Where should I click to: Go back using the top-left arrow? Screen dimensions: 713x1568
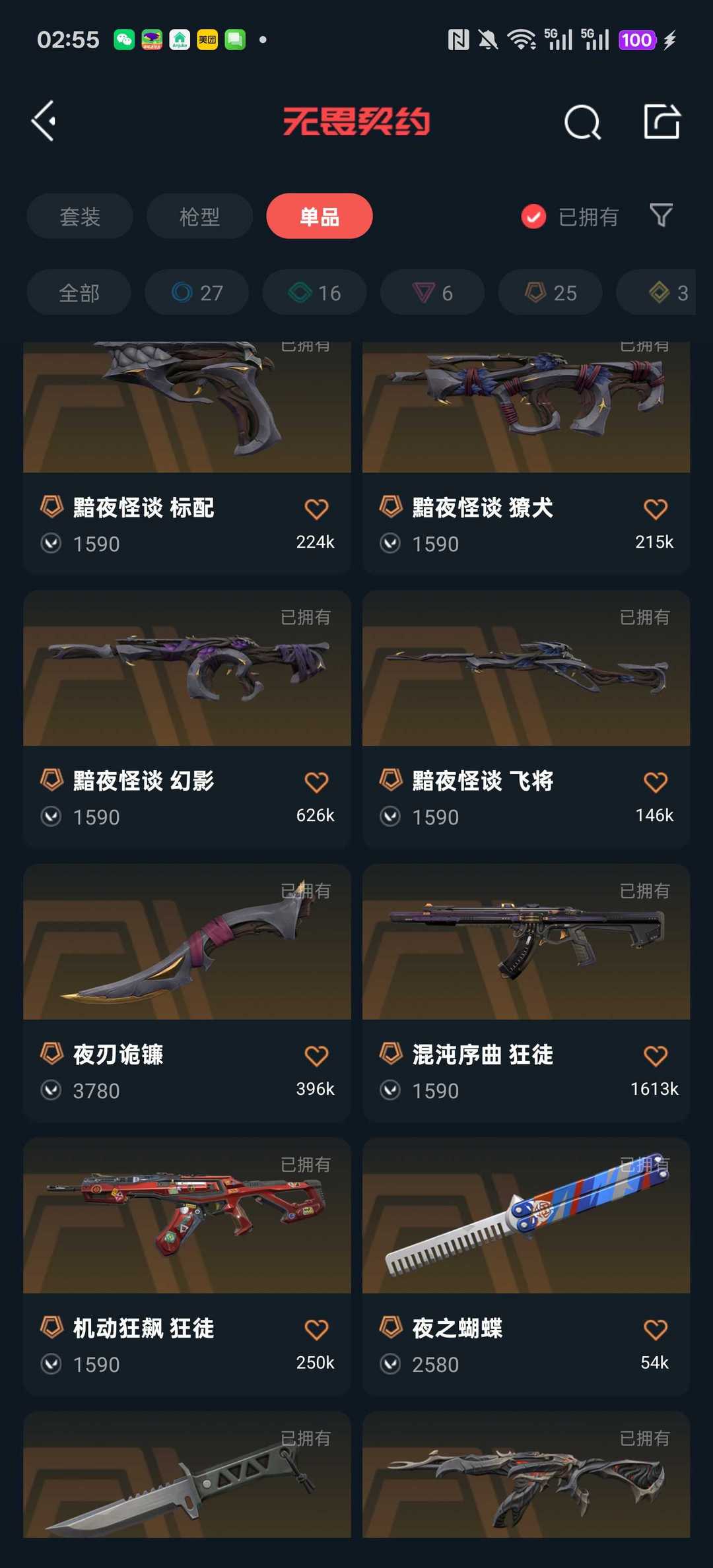point(44,121)
